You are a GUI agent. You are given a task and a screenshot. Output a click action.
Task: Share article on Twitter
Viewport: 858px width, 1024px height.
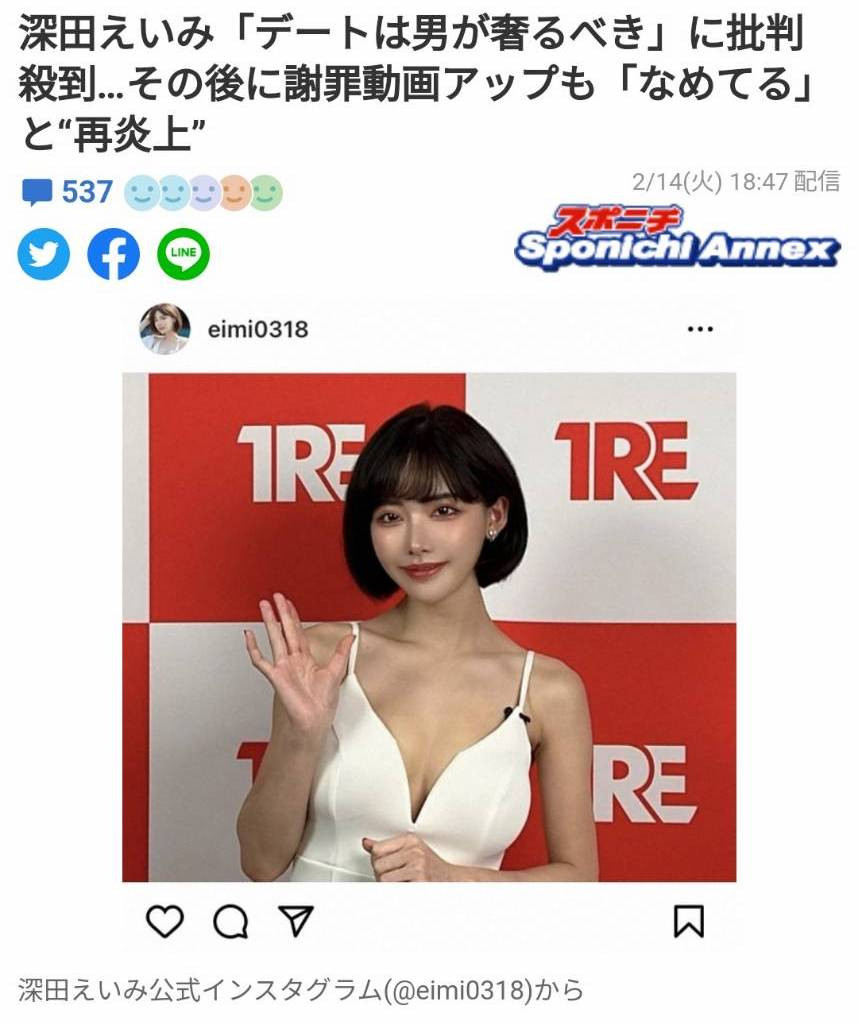[44, 254]
